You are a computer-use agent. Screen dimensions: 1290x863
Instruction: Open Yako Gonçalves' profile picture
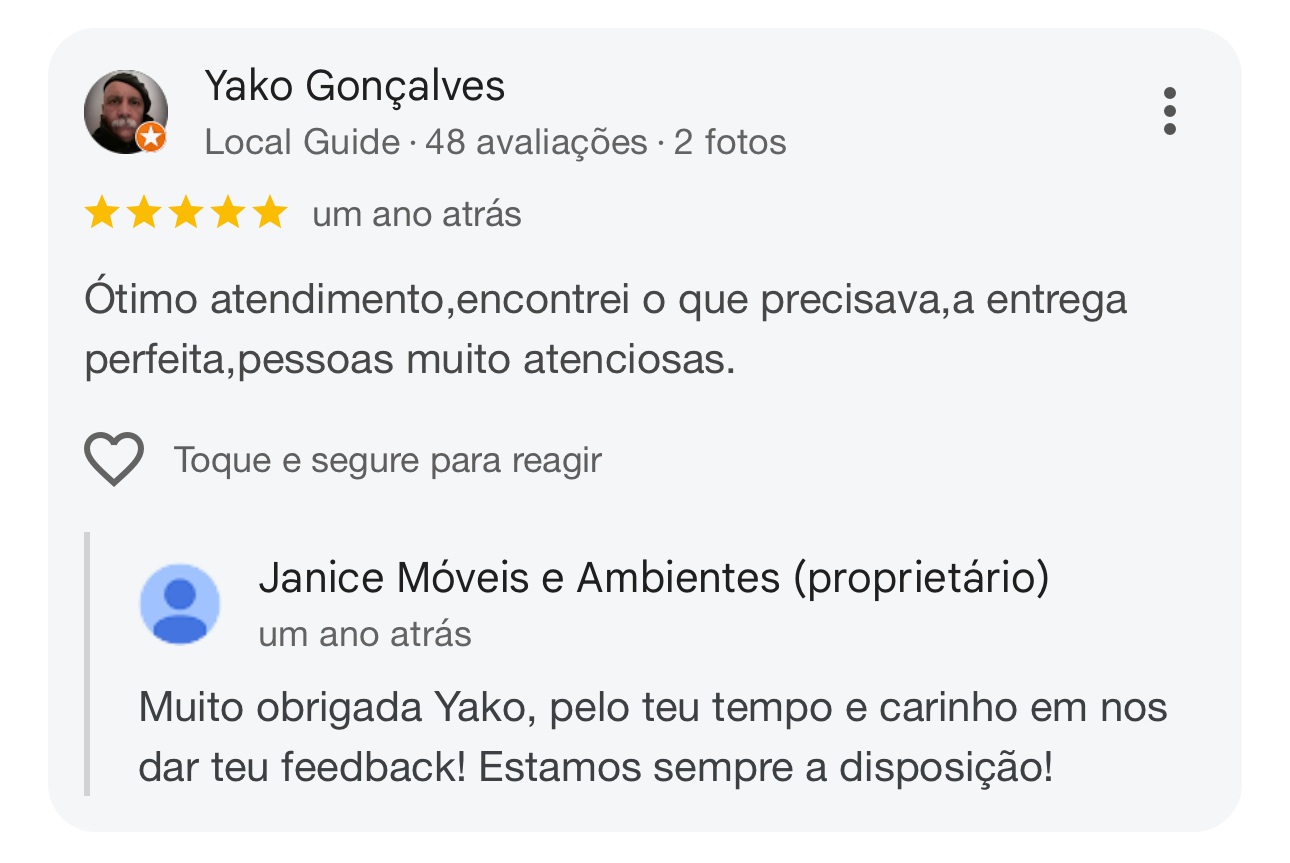[125, 112]
